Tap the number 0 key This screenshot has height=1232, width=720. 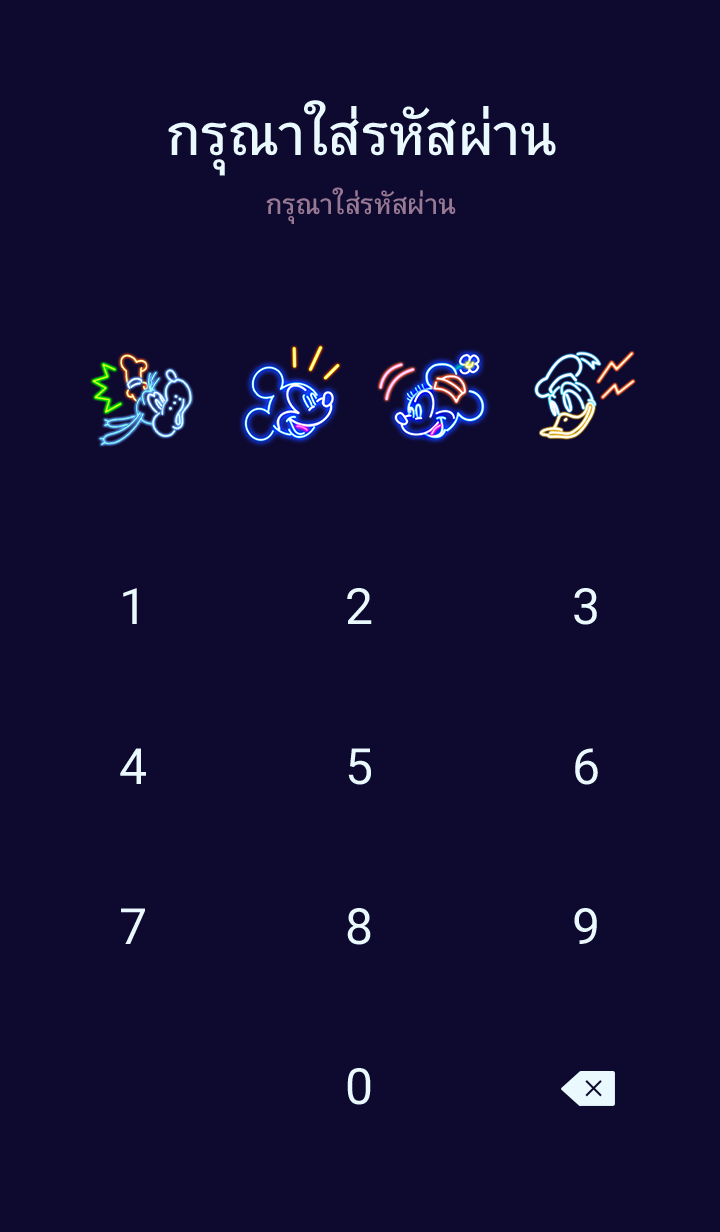pyautogui.click(x=359, y=1087)
